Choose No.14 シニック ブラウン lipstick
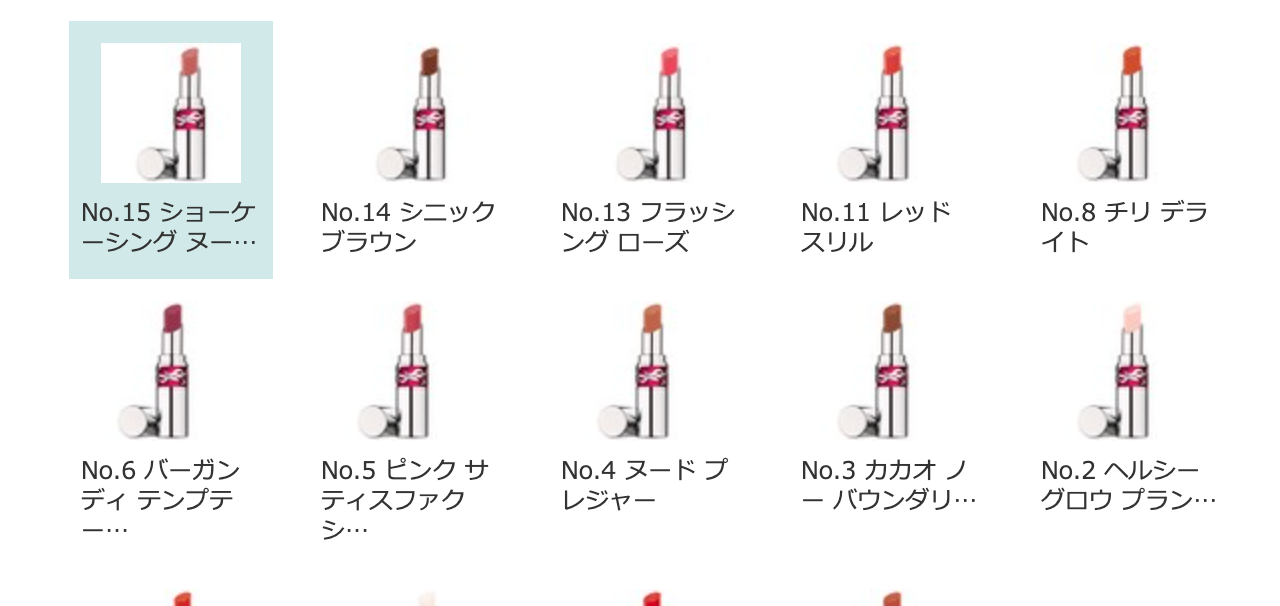This screenshot has height=606, width=1280. coord(411,113)
